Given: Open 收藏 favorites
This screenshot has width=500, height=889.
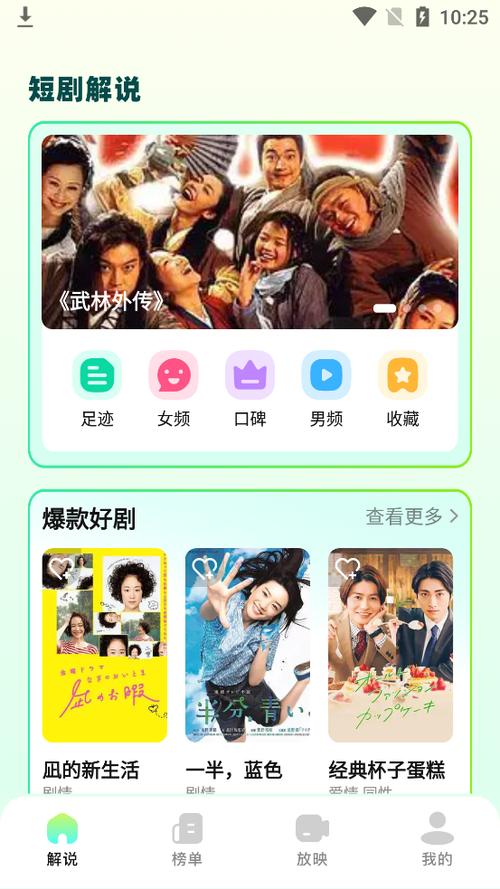Looking at the screenshot, I should [x=402, y=389].
